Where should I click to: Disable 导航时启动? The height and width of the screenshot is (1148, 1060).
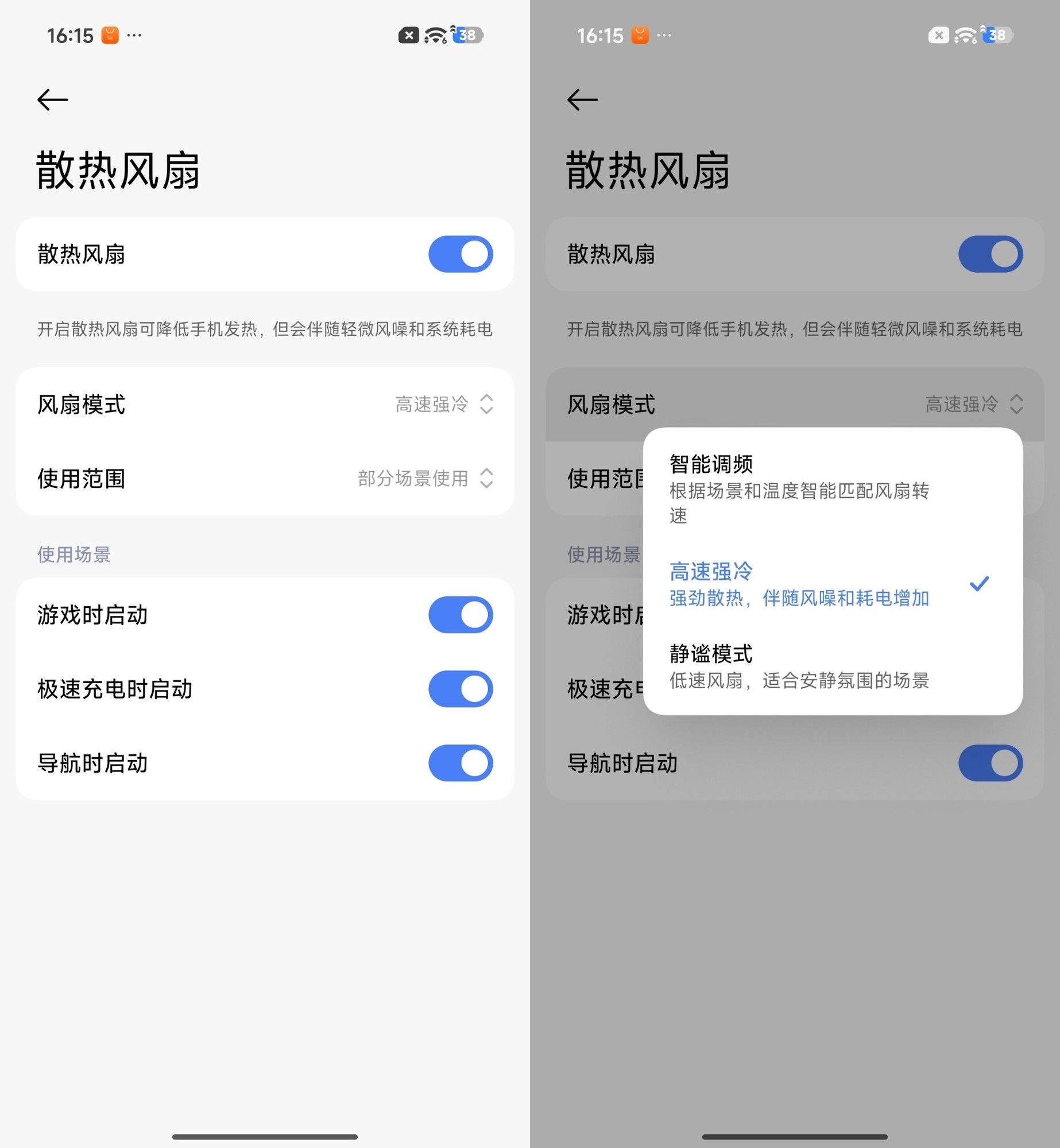coord(460,763)
